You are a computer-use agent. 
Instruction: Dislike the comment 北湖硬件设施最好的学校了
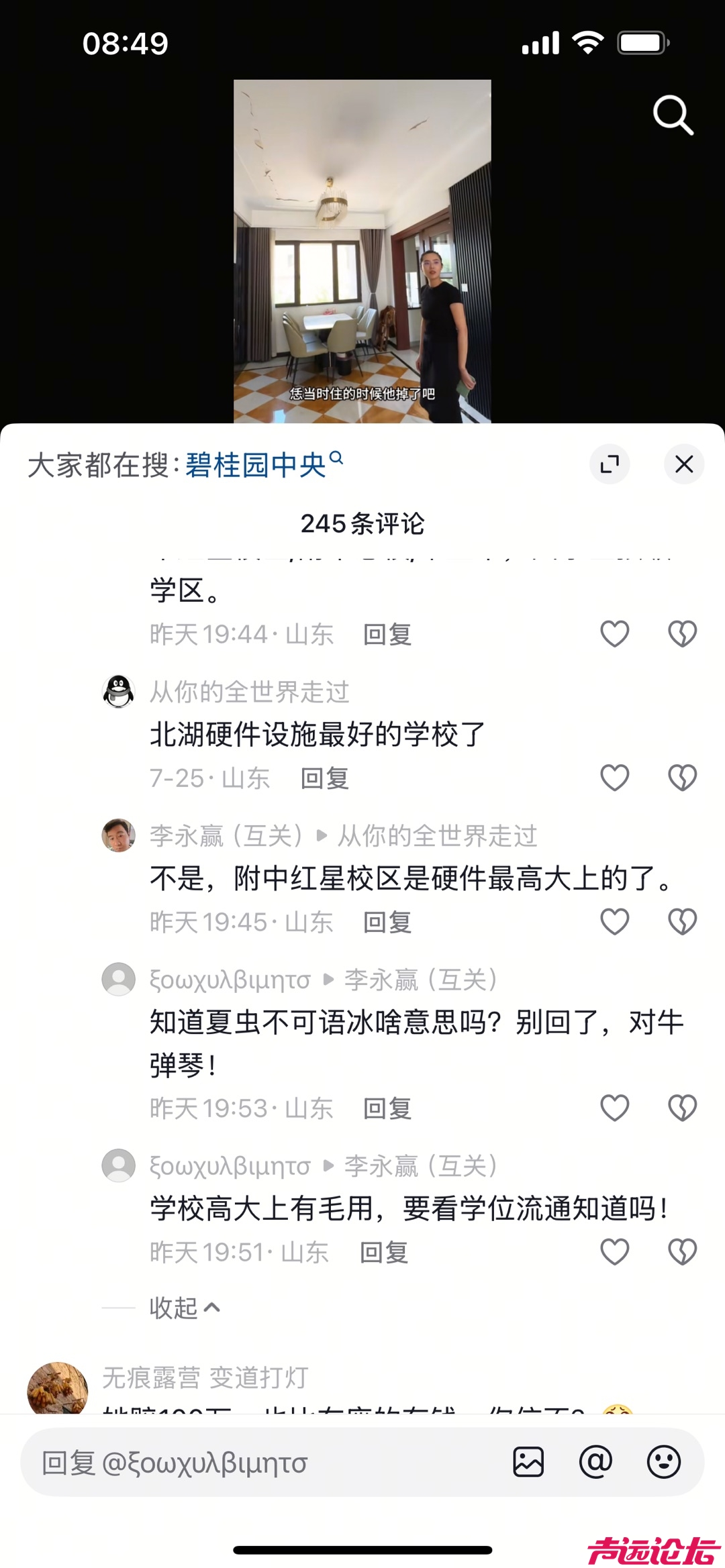[682, 778]
